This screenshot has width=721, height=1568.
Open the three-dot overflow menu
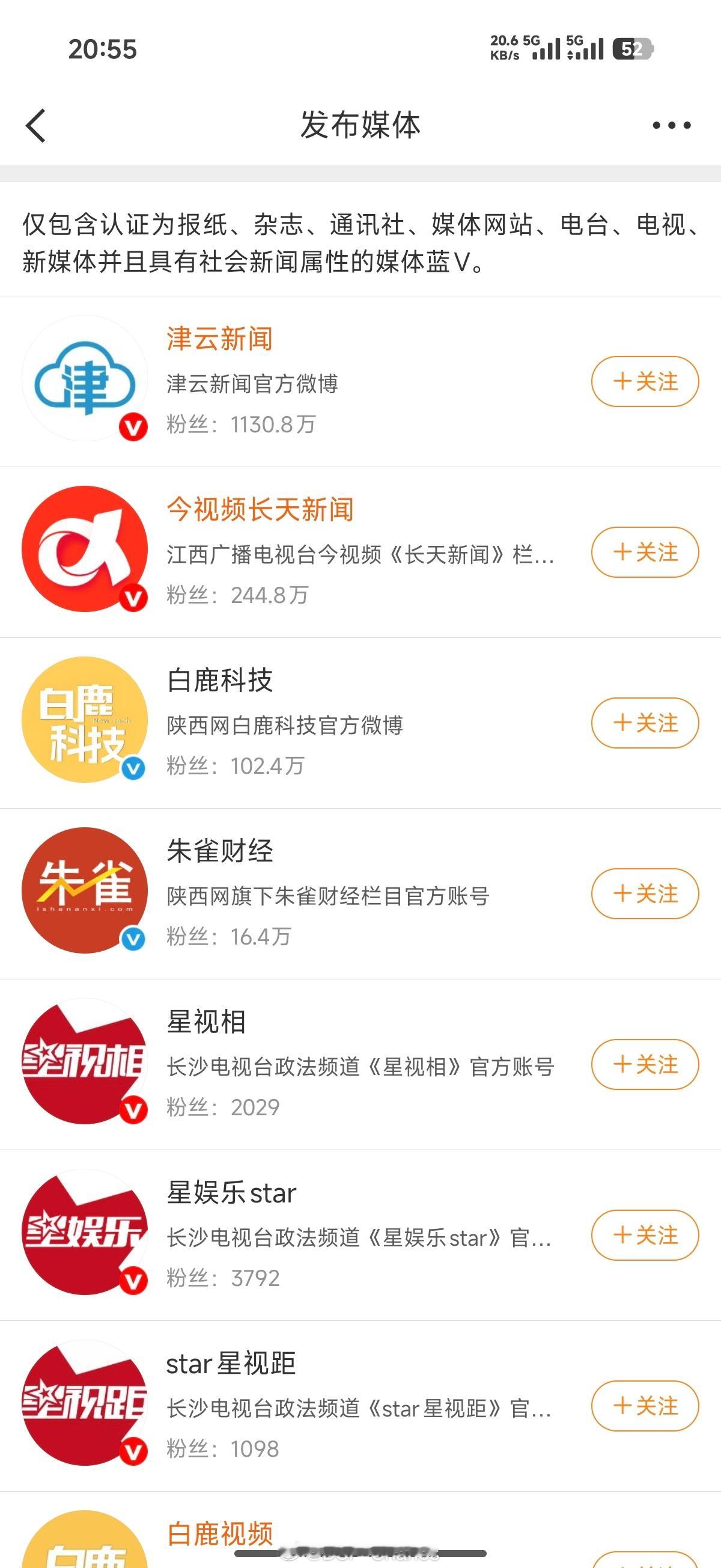click(672, 126)
